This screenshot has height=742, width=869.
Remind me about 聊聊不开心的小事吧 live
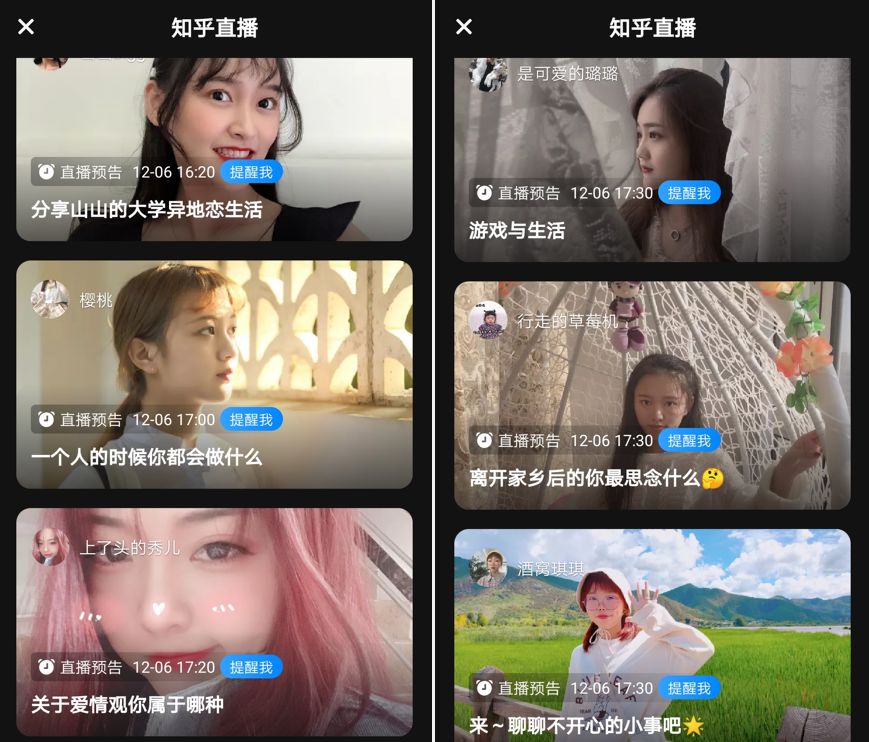[x=689, y=688]
